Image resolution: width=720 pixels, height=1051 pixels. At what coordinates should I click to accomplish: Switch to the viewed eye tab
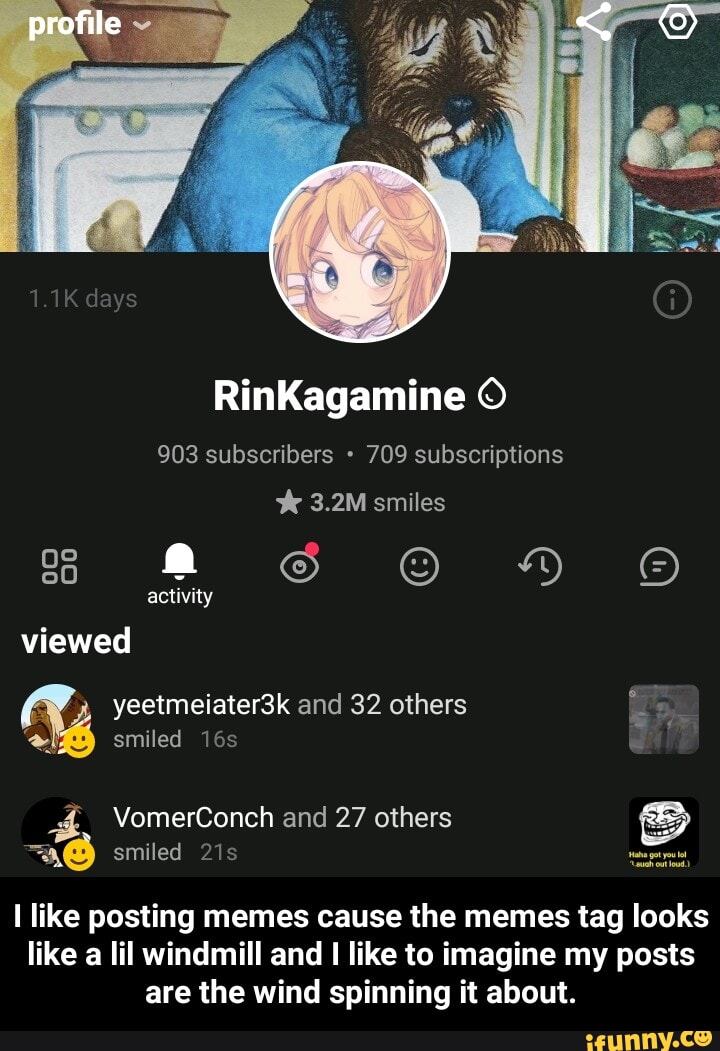300,566
